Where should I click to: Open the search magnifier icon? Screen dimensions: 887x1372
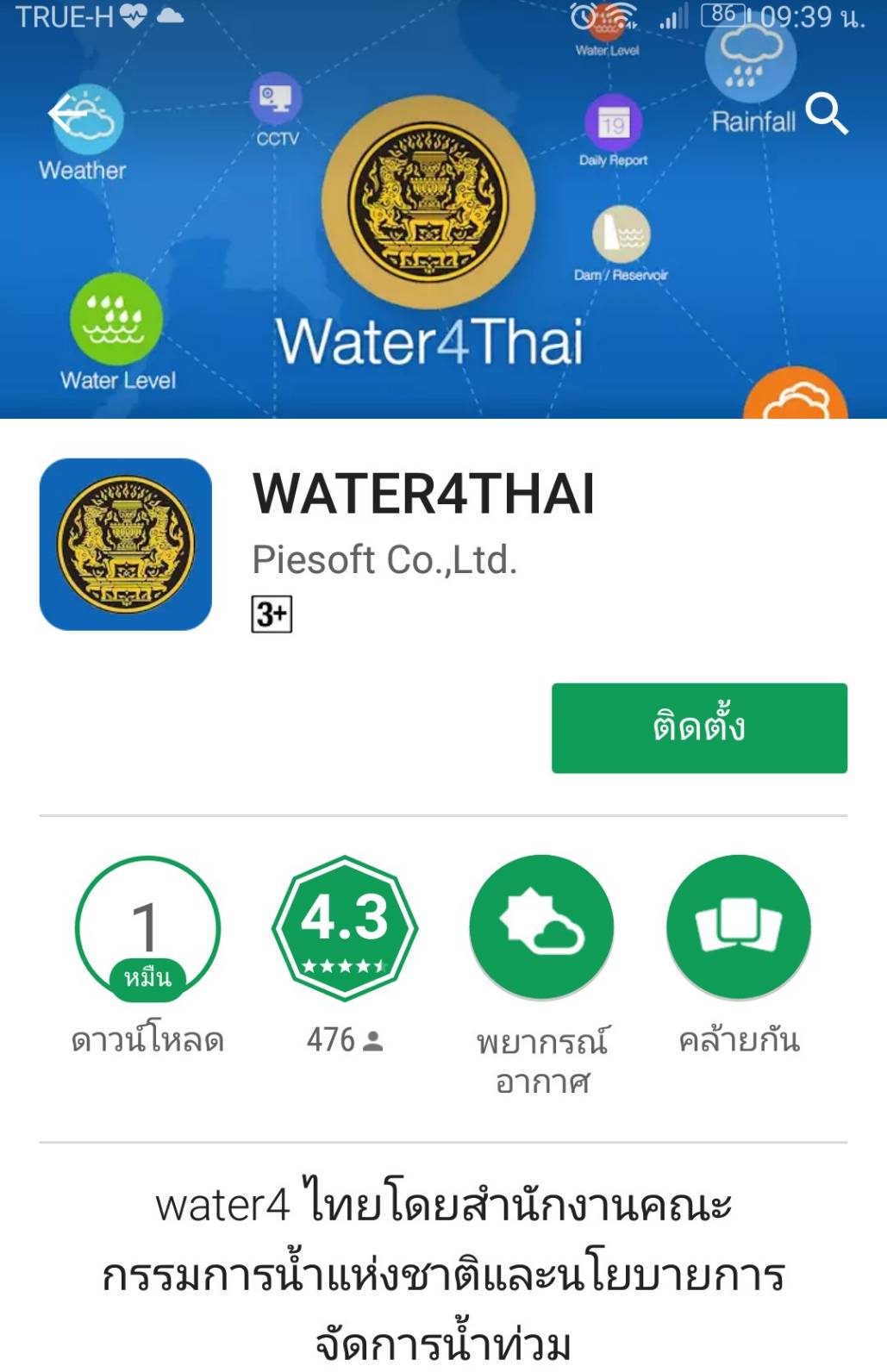point(826,114)
